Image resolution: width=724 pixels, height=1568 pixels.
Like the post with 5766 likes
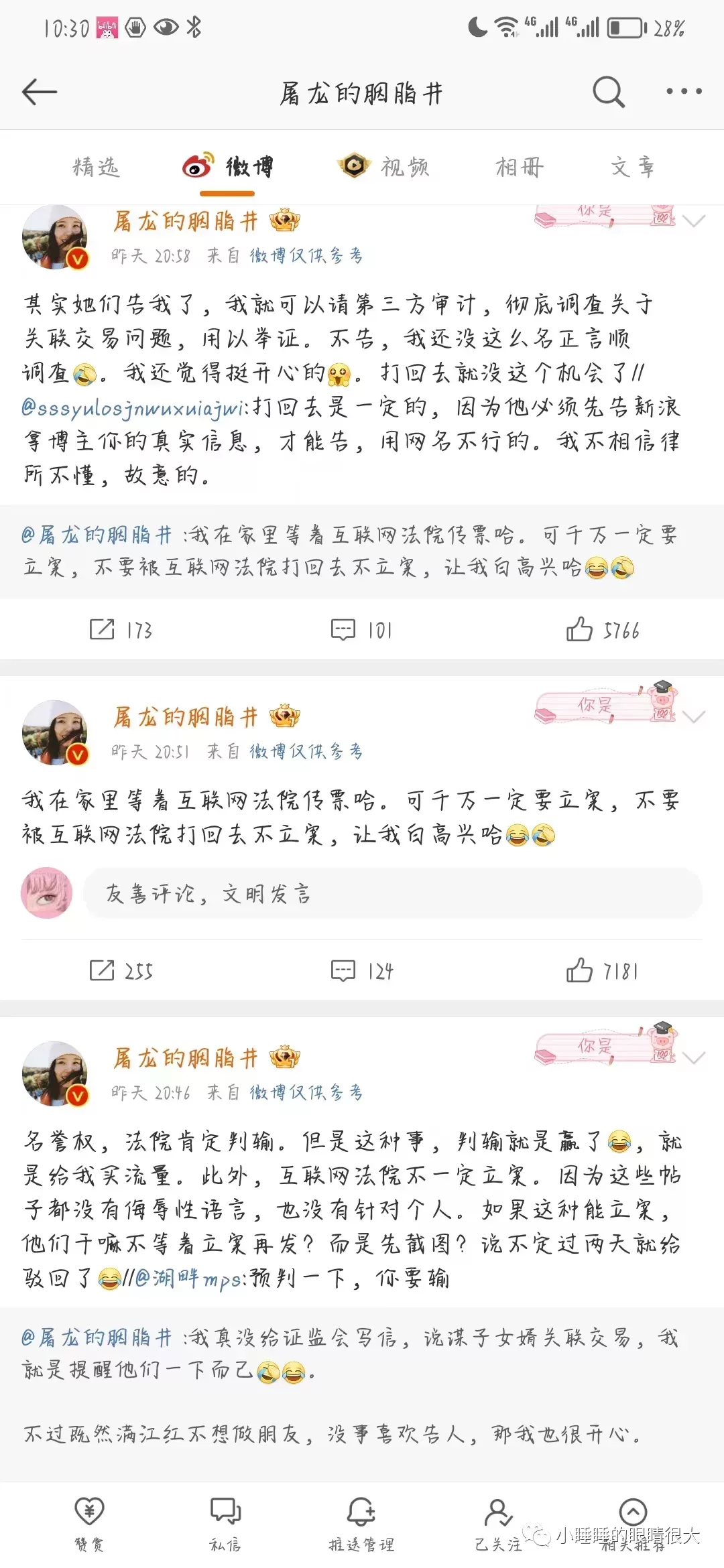tap(603, 630)
